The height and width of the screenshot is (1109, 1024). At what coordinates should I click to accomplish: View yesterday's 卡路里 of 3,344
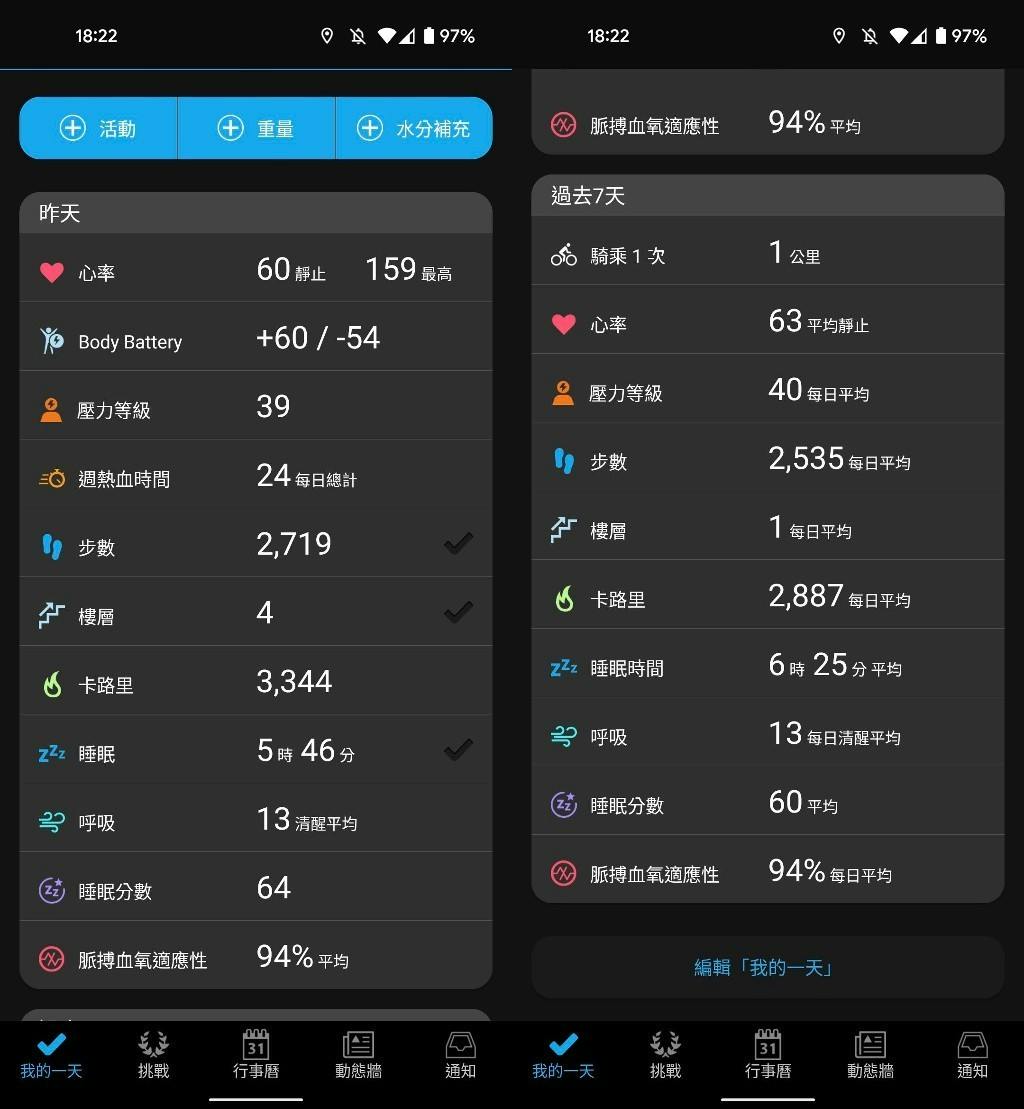pos(255,683)
